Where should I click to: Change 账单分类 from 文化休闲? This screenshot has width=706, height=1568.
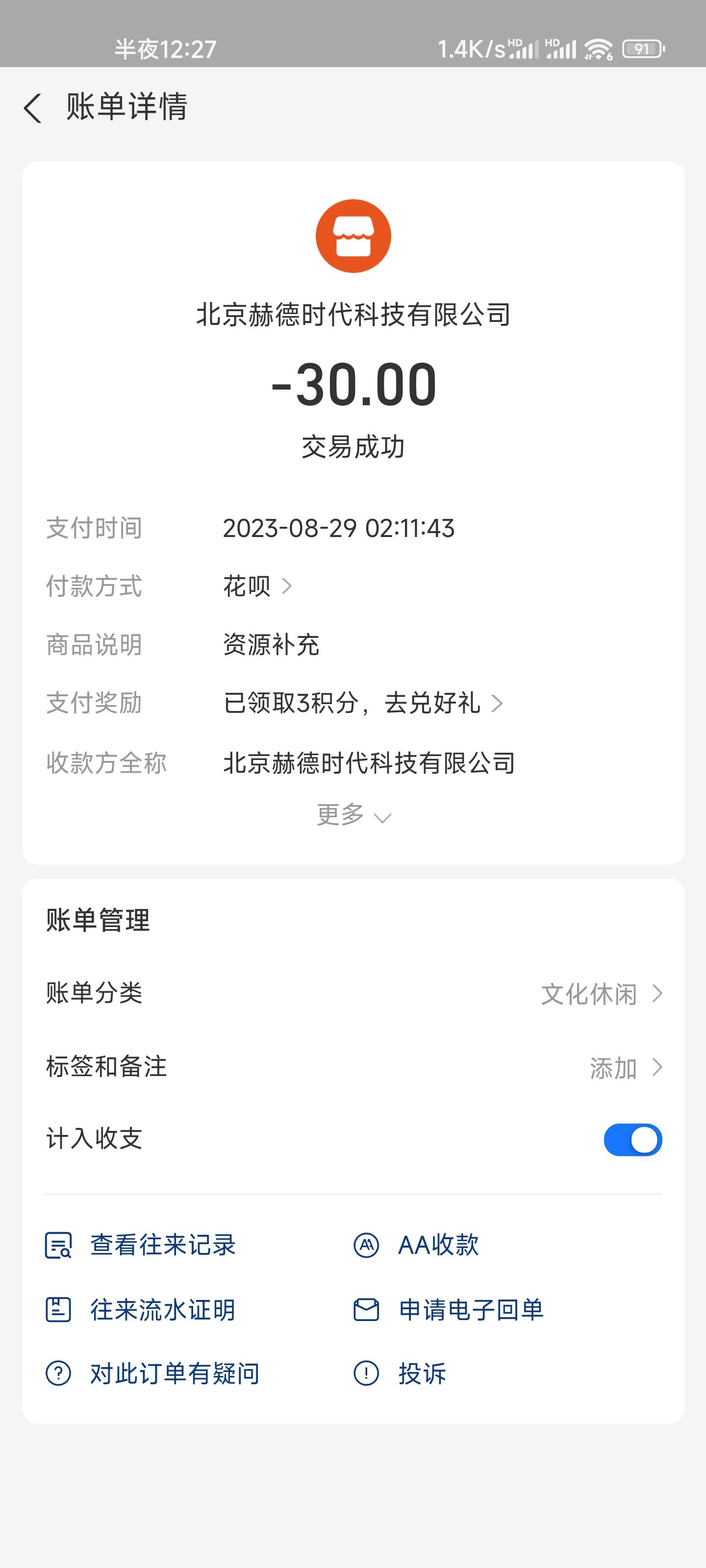pyautogui.click(x=600, y=993)
